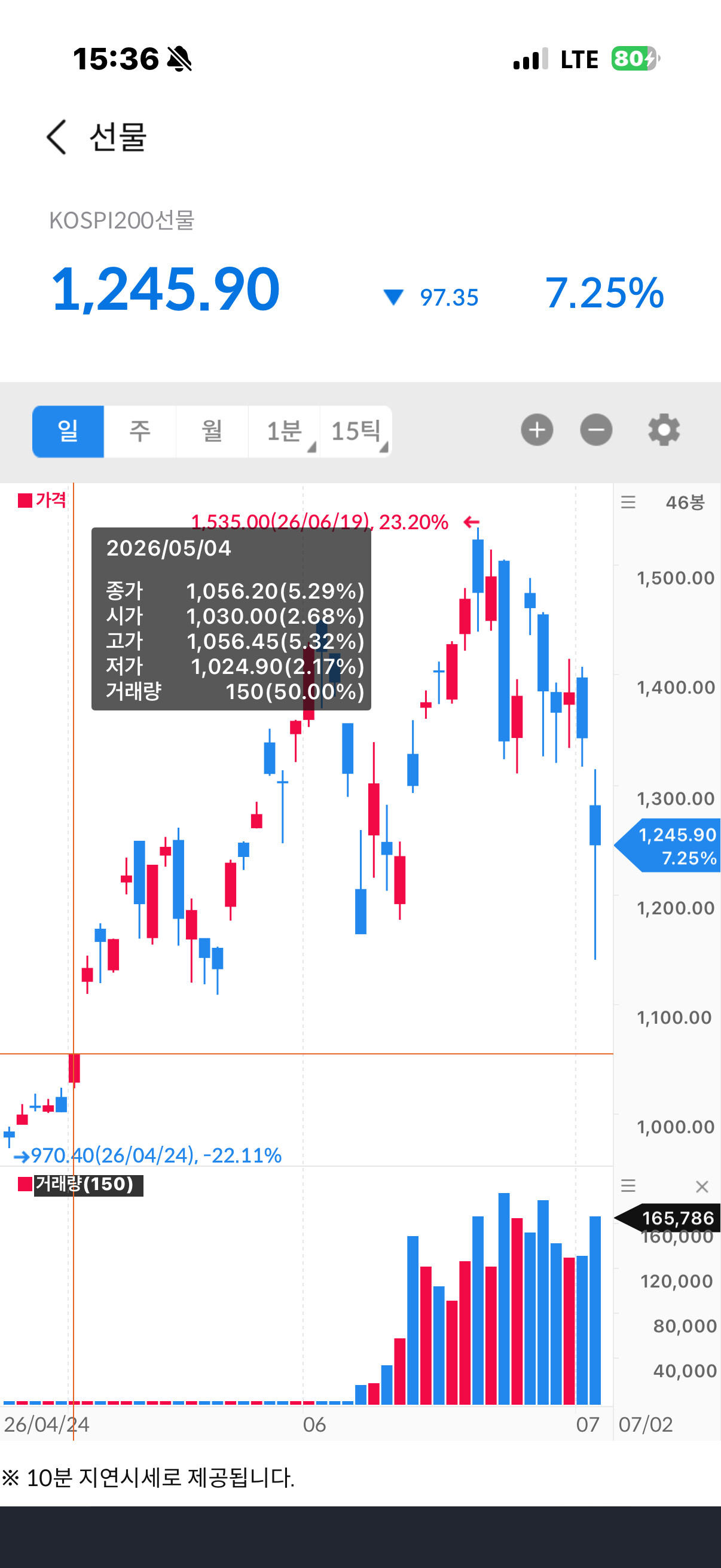Zoom out the chart with minus icon

[x=595, y=431]
